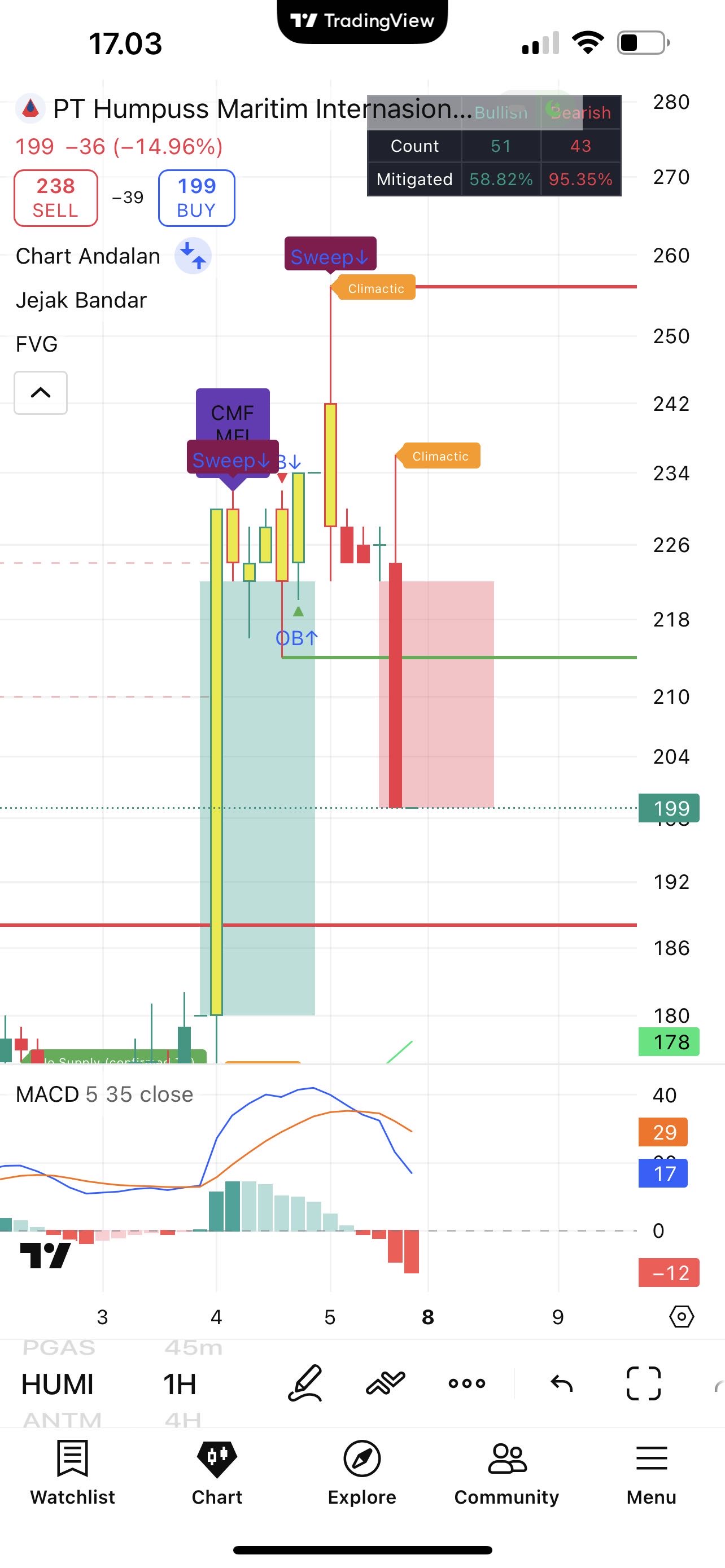Select the Jejak Bandar indicator label
Image resolution: width=725 pixels, height=1568 pixels.
[81, 300]
